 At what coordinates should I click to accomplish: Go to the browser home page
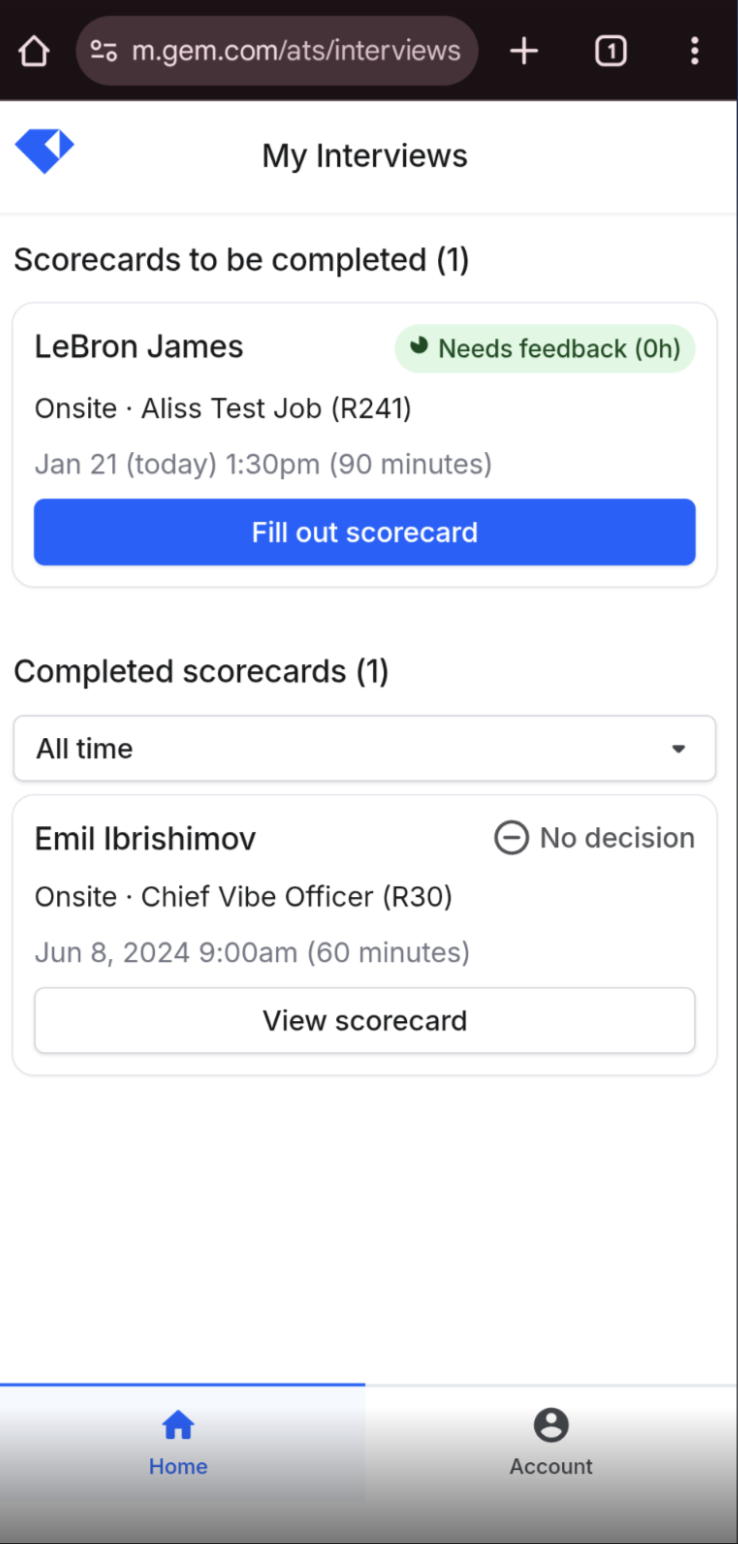pyautogui.click(x=34, y=51)
